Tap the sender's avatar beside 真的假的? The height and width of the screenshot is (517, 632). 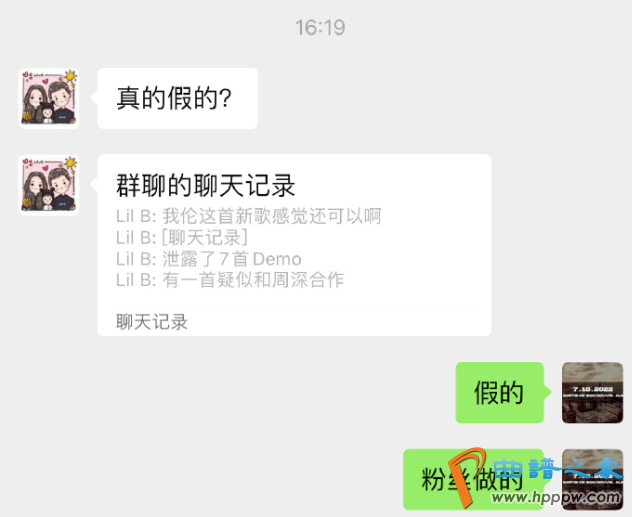[49, 98]
